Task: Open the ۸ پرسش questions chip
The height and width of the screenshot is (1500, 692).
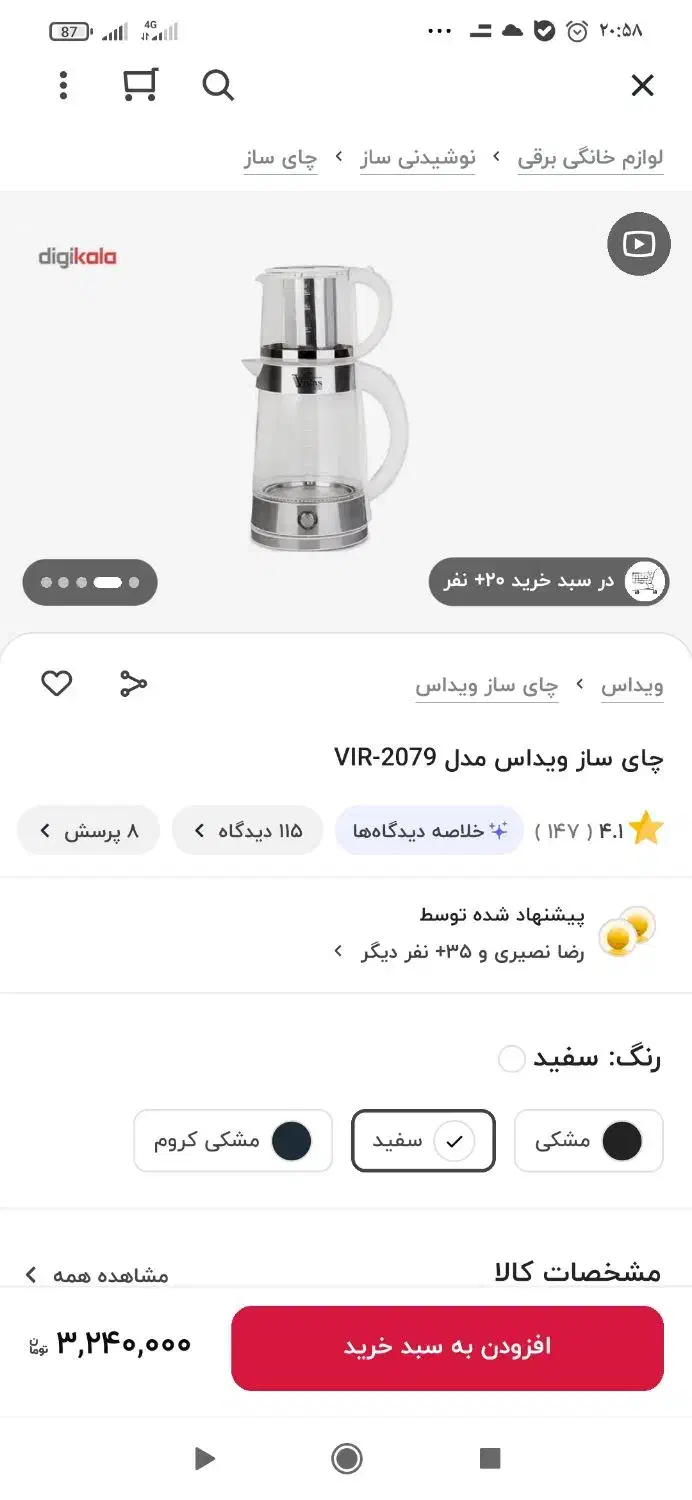Action: click(x=88, y=831)
